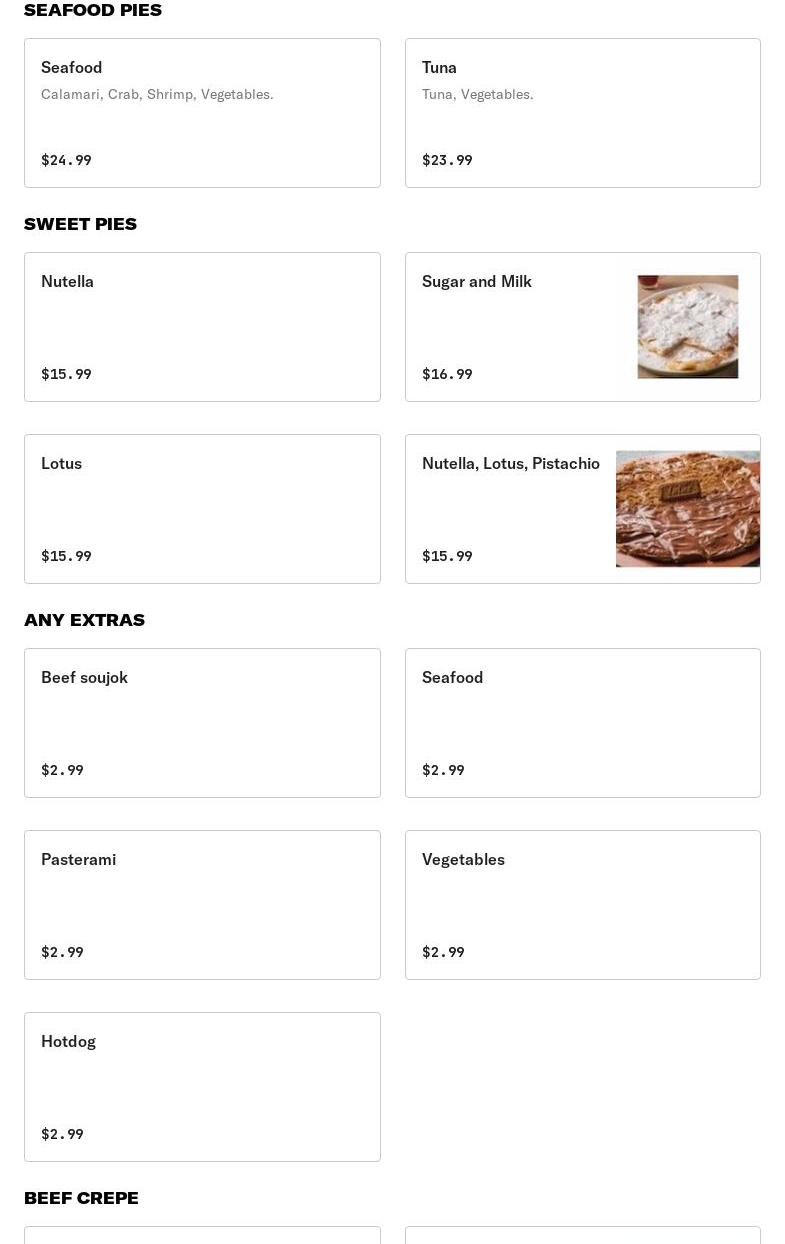This screenshot has width=785, height=1244.
Task: Select the Seafood extra for $2.99
Action: pyautogui.click(x=582, y=723)
